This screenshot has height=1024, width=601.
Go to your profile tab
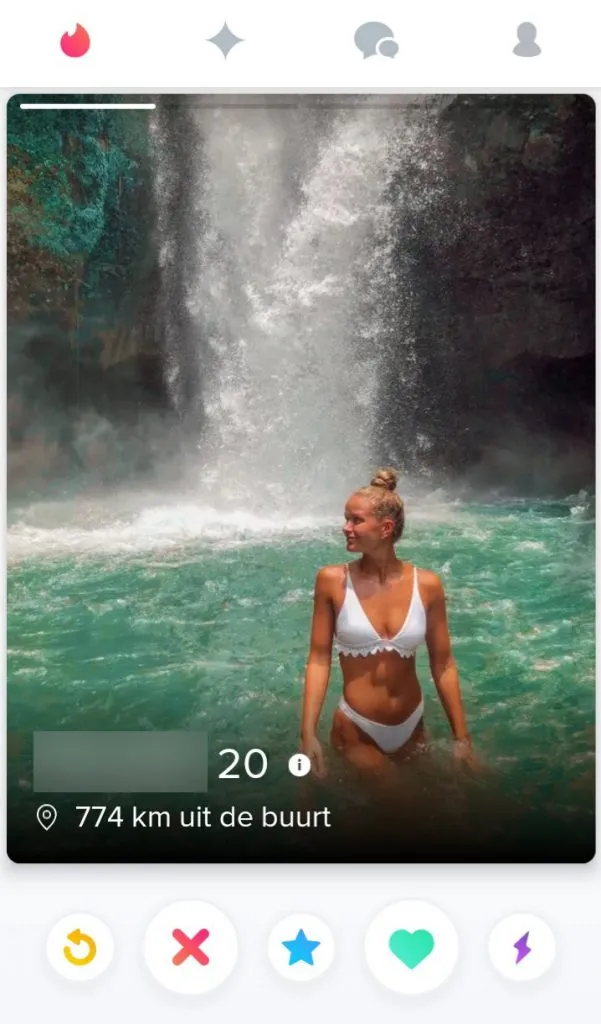tap(526, 40)
